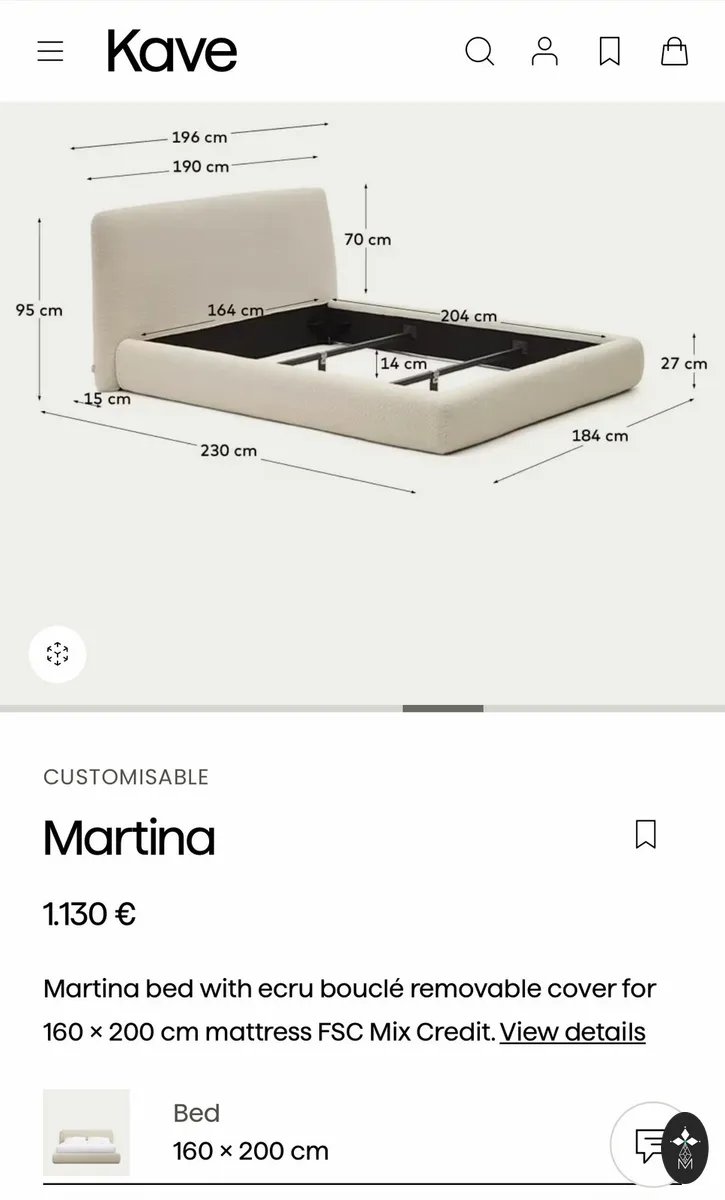Go to the Kave home page

(172, 51)
